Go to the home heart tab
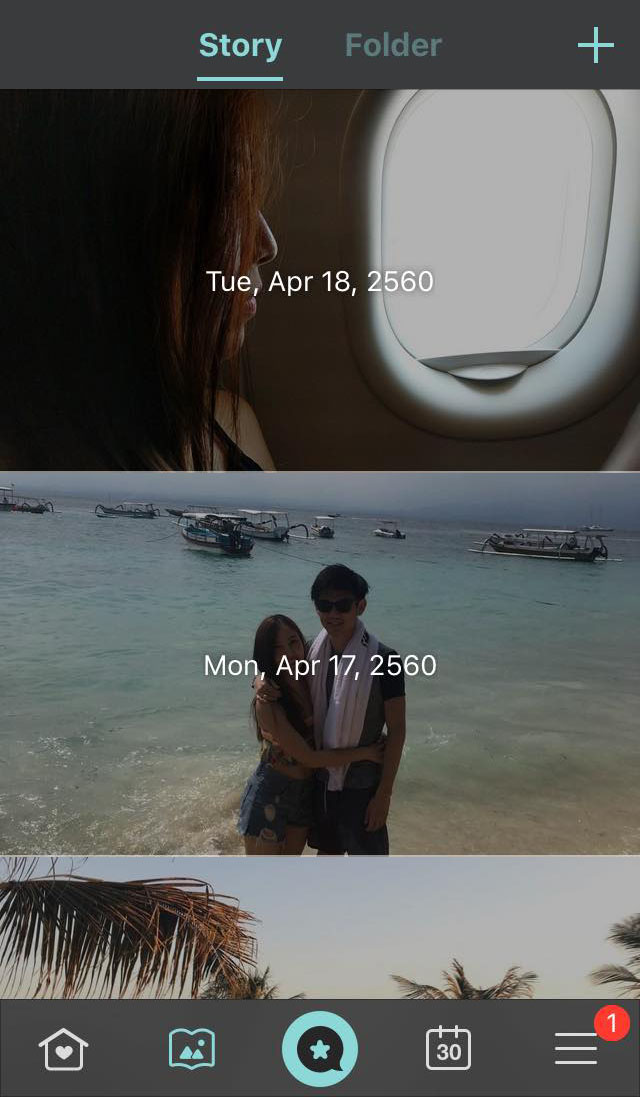Image resolution: width=640 pixels, height=1097 pixels. (x=64, y=1049)
